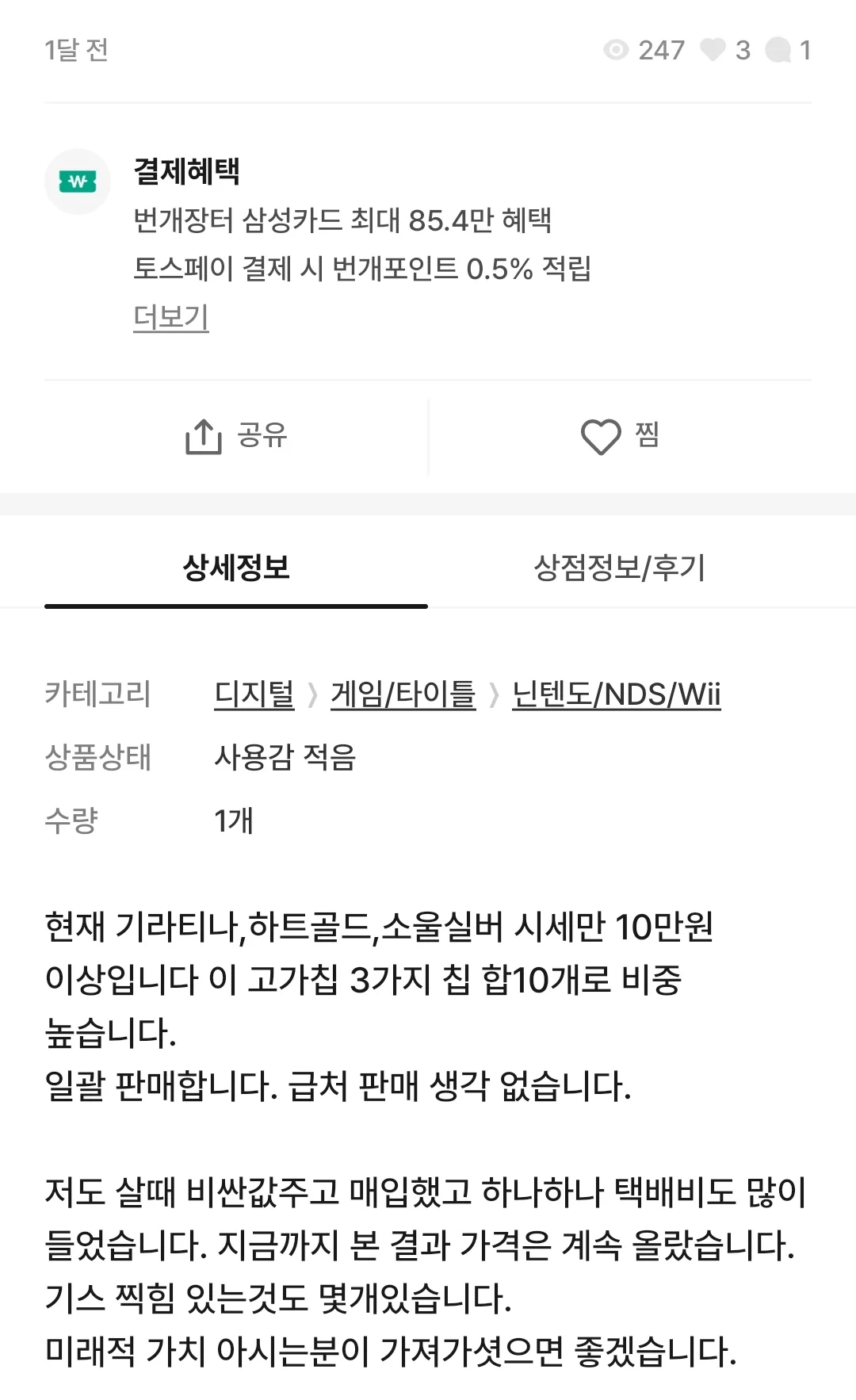Open the 게임/타이틀 category link
The height and width of the screenshot is (1400, 856).
(403, 694)
